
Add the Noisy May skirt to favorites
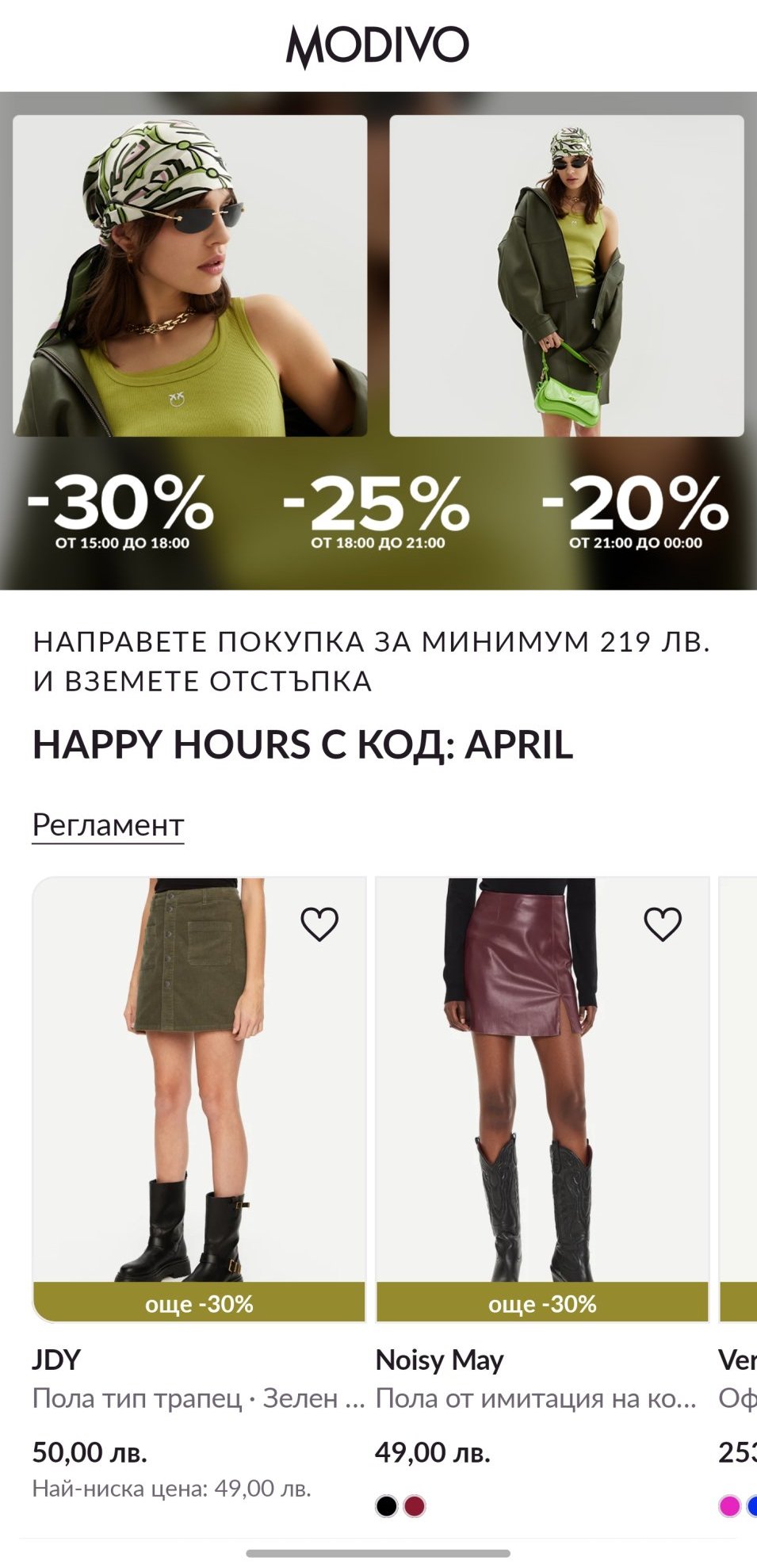pos(663,924)
